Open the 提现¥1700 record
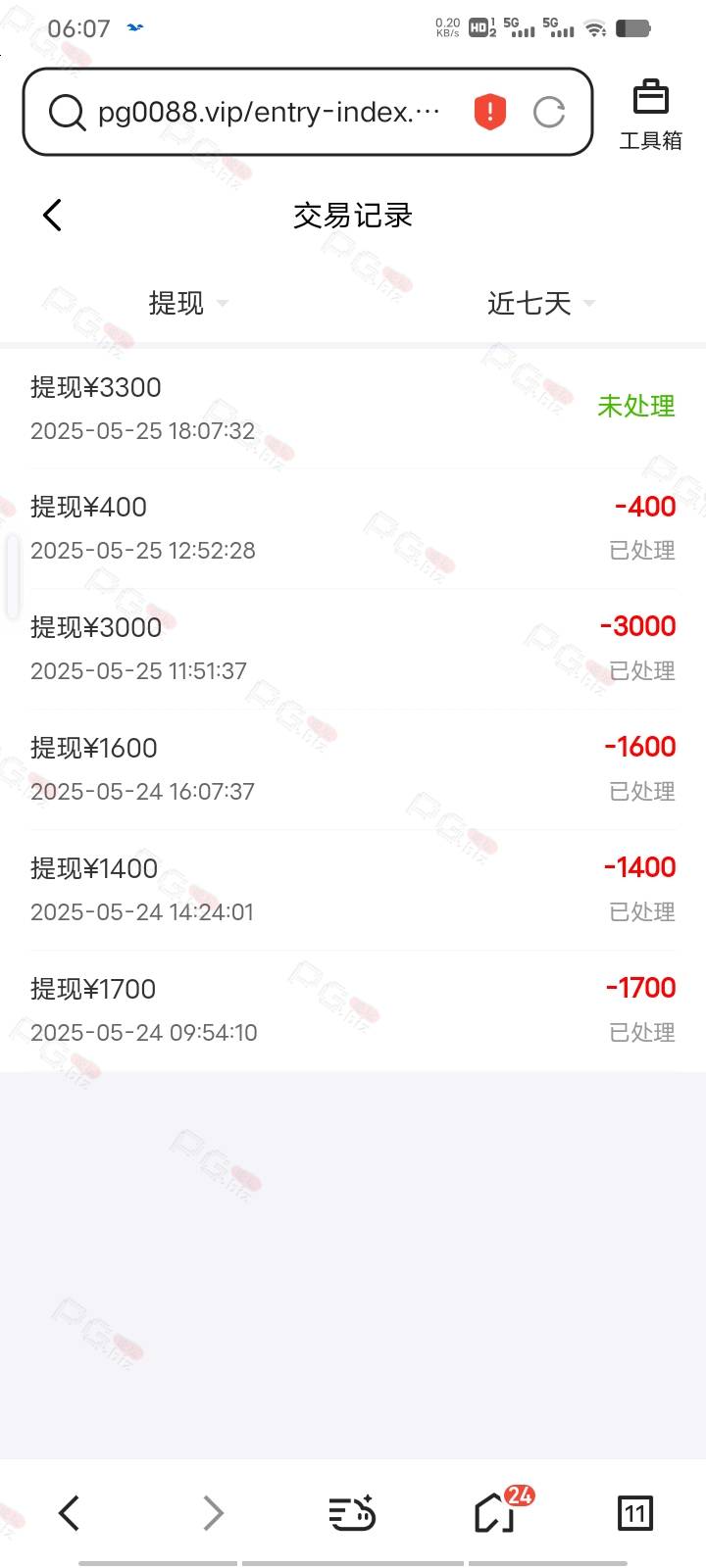 point(353,1010)
